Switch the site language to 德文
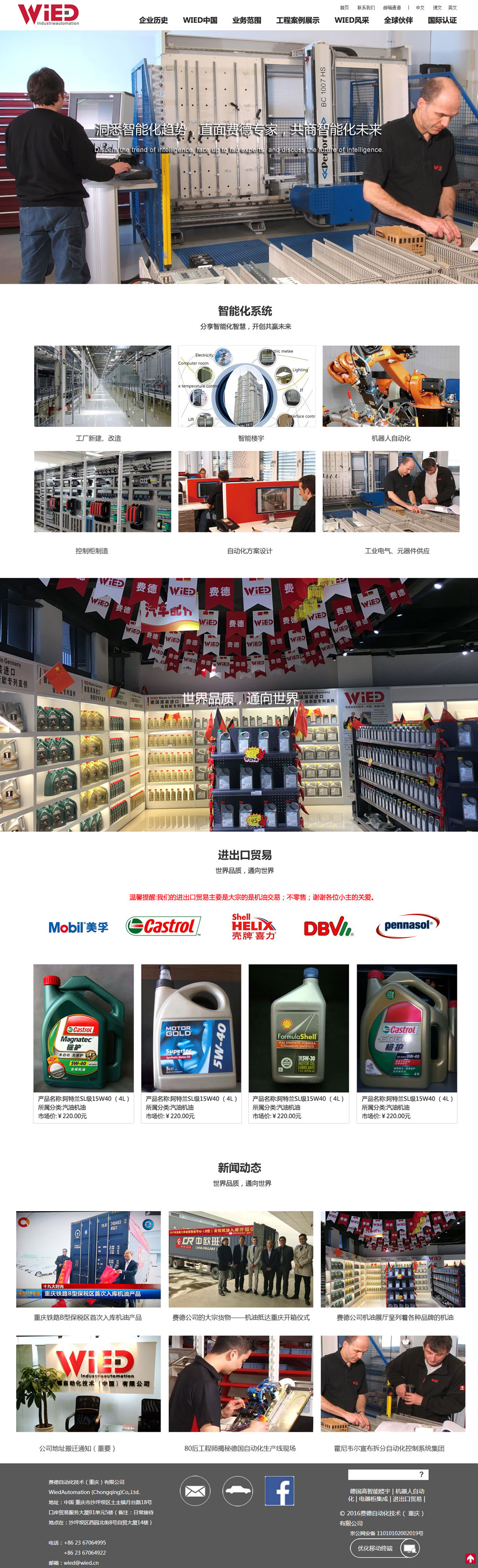The image size is (478, 1568). [437, 8]
